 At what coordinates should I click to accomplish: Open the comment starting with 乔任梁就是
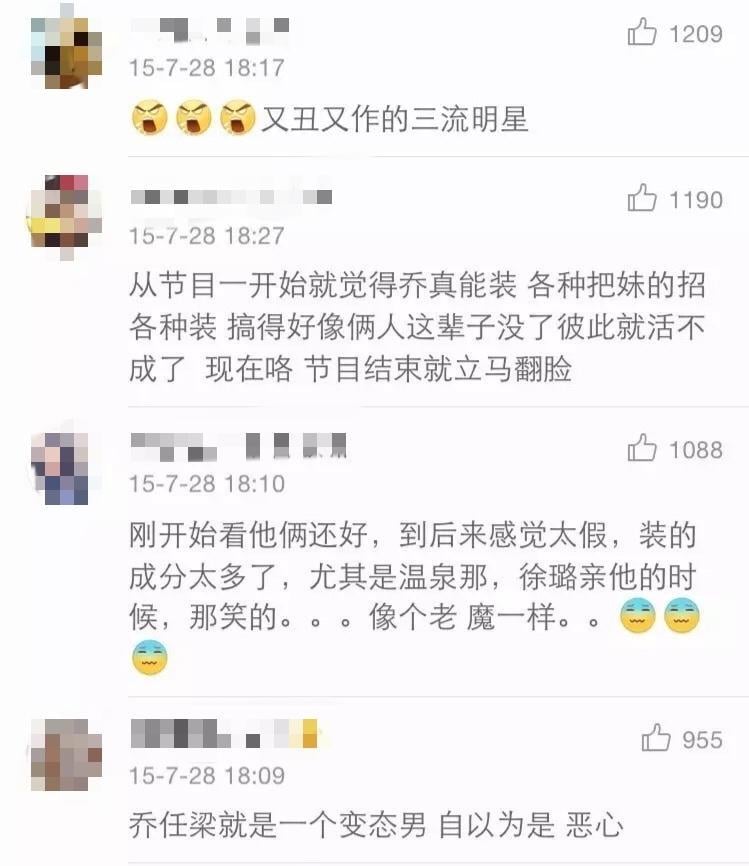click(x=376, y=826)
